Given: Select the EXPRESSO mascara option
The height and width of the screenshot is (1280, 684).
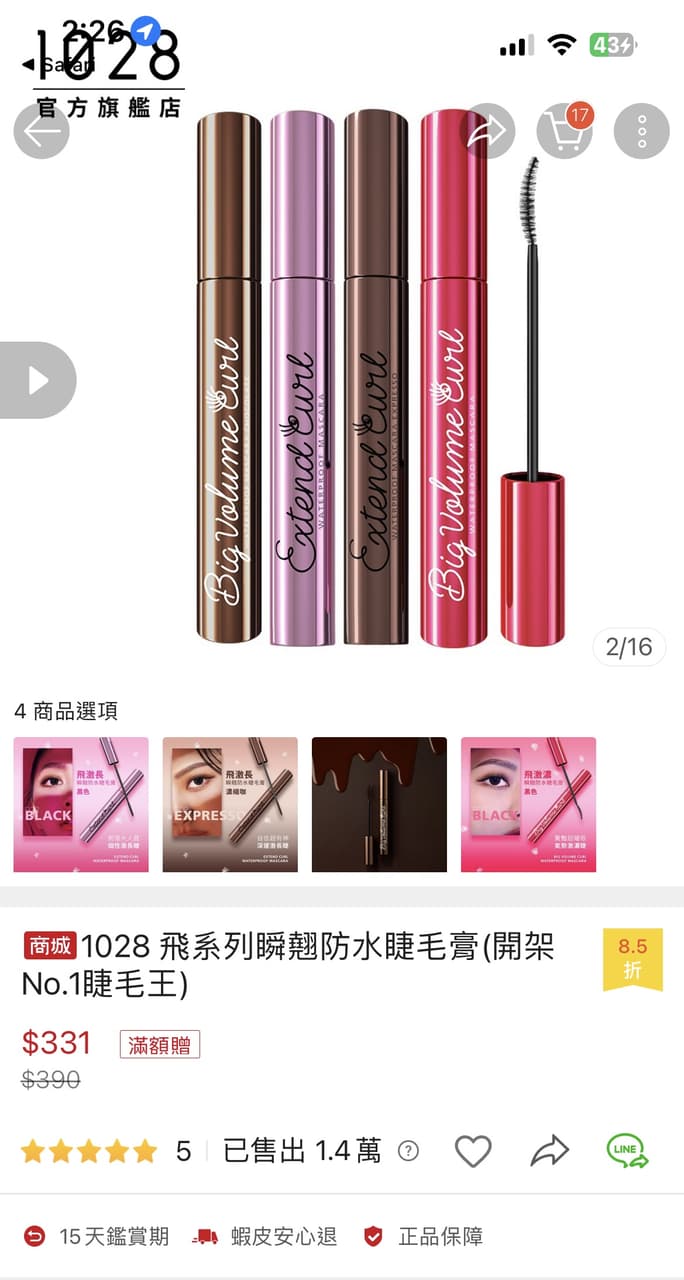Looking at the screenshot, I should point(230,805).
